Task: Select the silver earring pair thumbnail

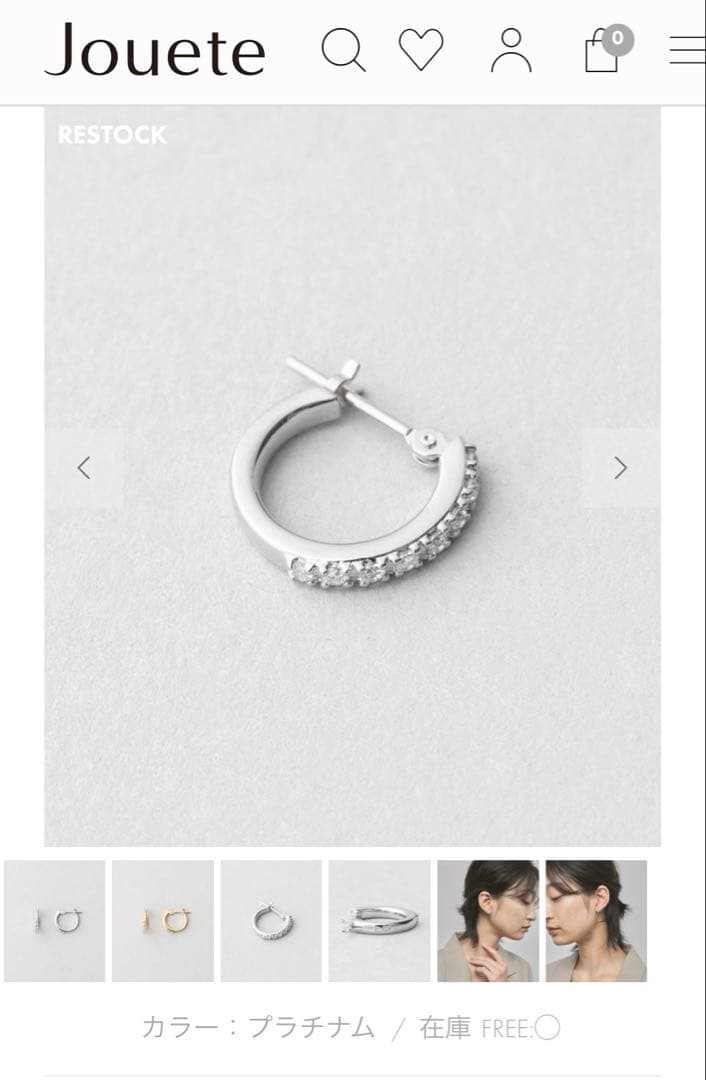Action: point(55,921)
